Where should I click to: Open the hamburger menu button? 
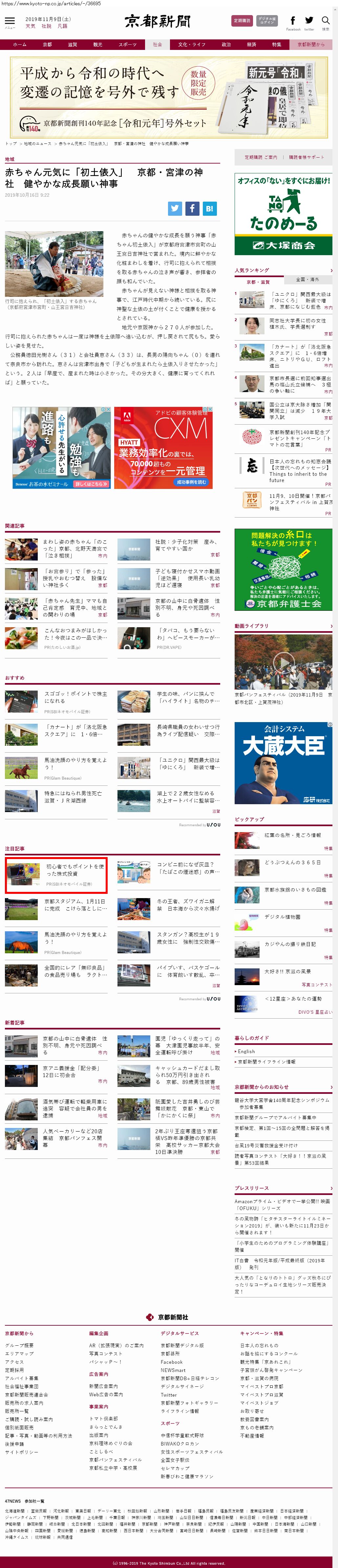pyautogui.click(x=10, y=21)
